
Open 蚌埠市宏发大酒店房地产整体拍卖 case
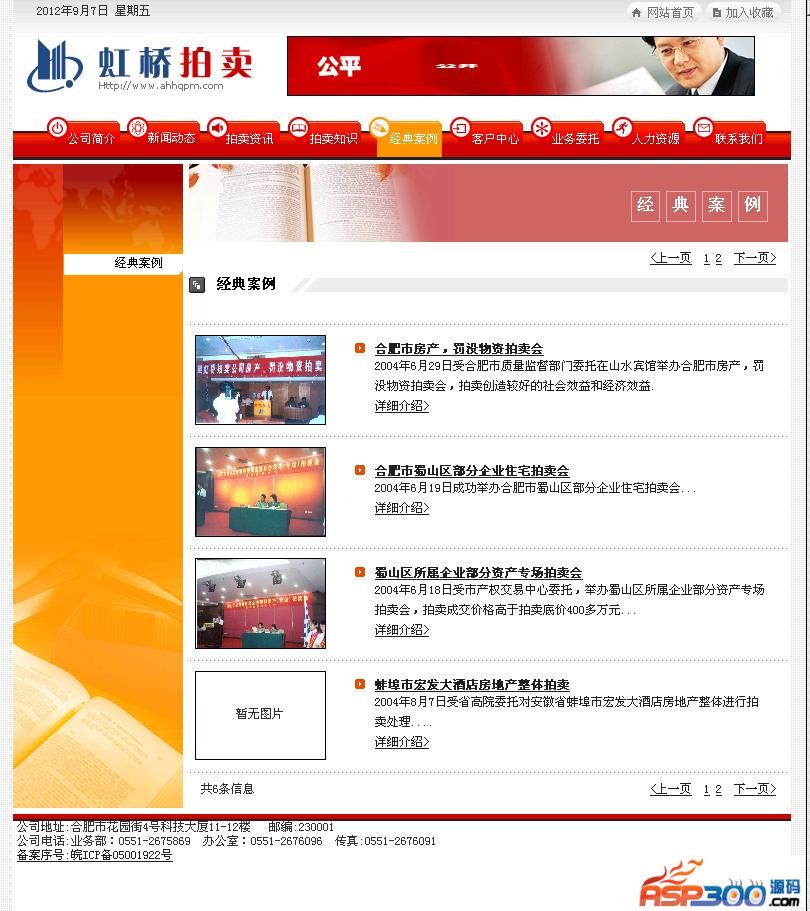click(471, 685)
